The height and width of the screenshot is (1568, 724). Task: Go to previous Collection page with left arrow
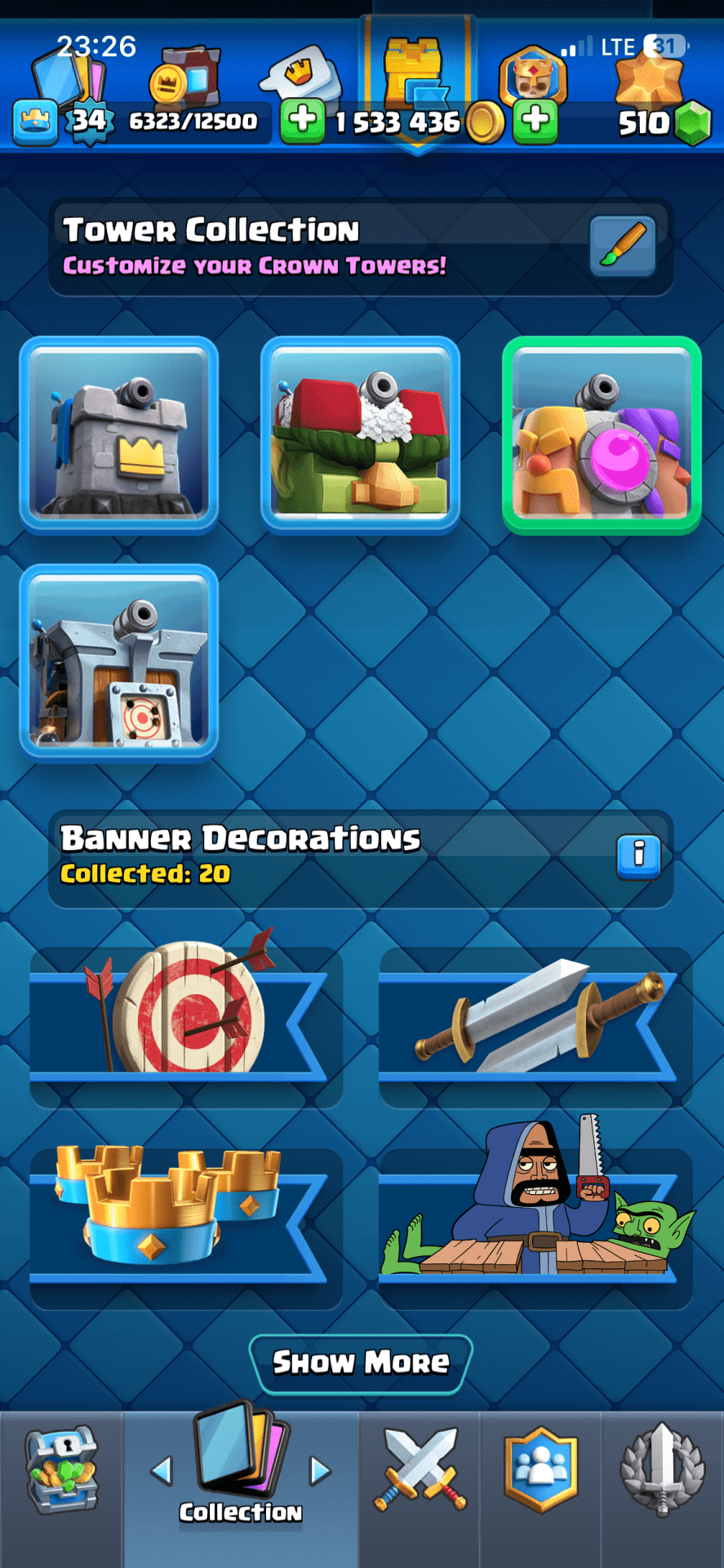coord(162,1472)
